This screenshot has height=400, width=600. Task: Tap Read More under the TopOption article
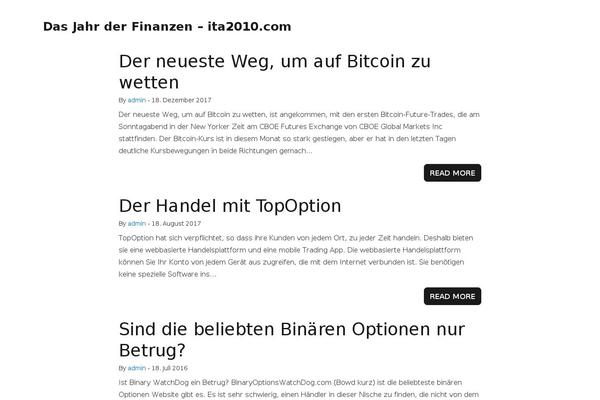tap(452, 296)
